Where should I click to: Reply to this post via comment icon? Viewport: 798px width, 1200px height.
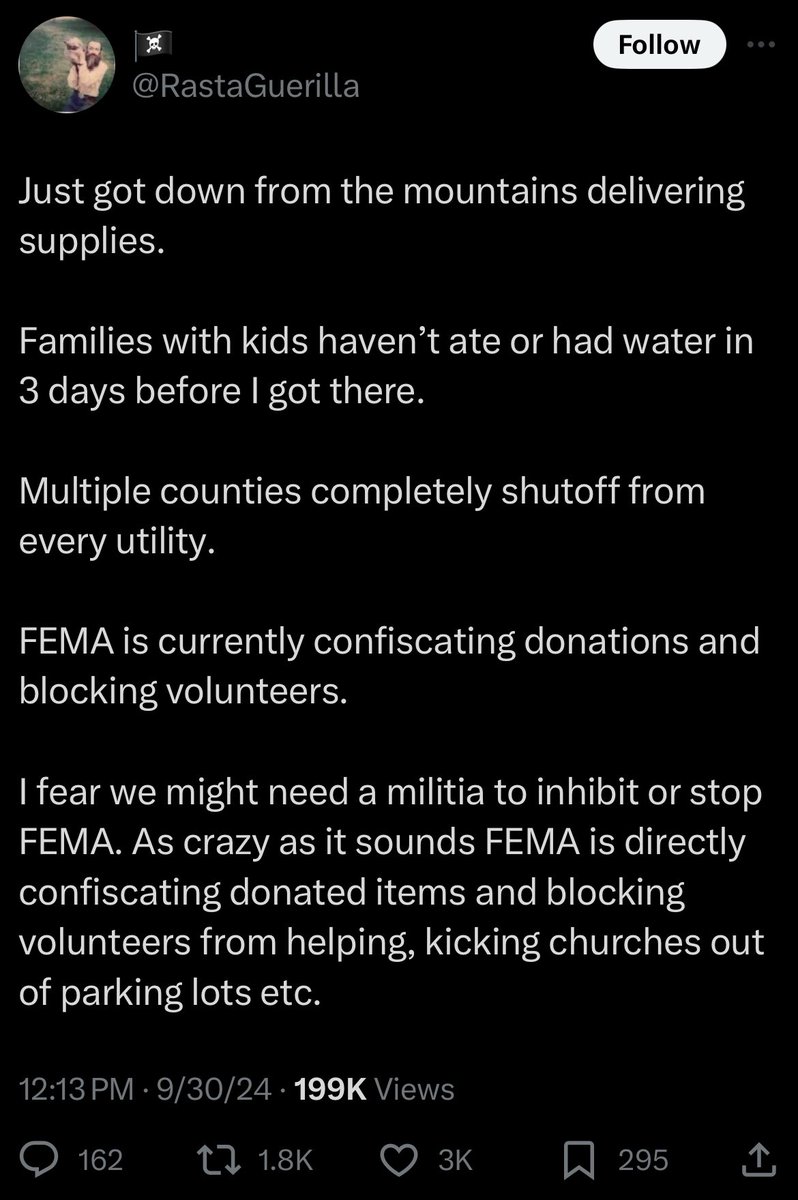click(66, 1159)
